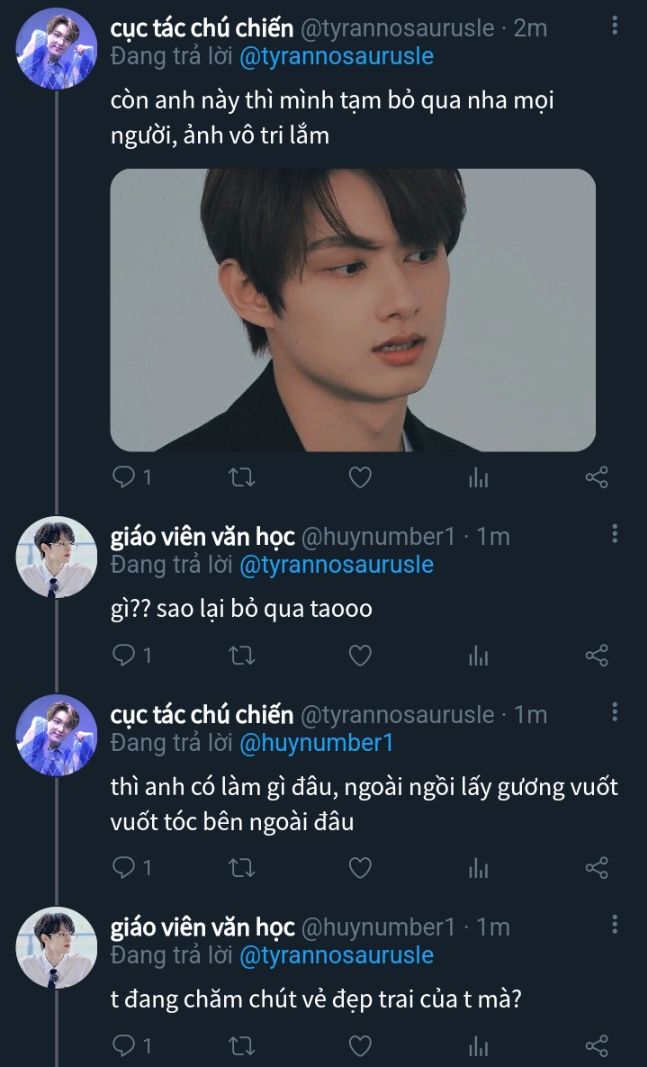Open giáo viên văn học's avatar on 'gì??' tweet
Image resolution: width=647 pixels, height=1067 pixels.
tap(56, 557)
